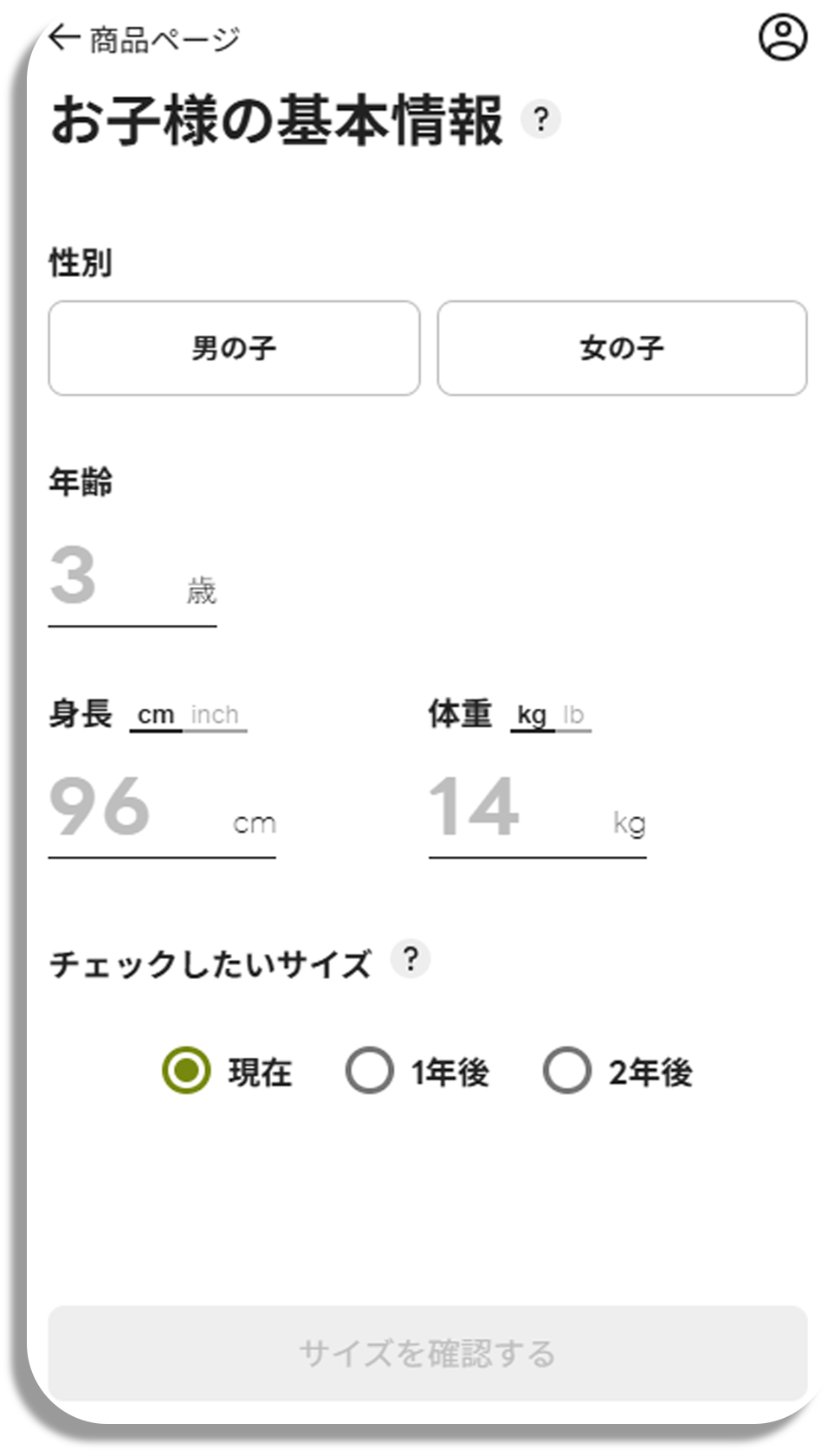Switch weight unit to lb

click(x=573, y=715)
